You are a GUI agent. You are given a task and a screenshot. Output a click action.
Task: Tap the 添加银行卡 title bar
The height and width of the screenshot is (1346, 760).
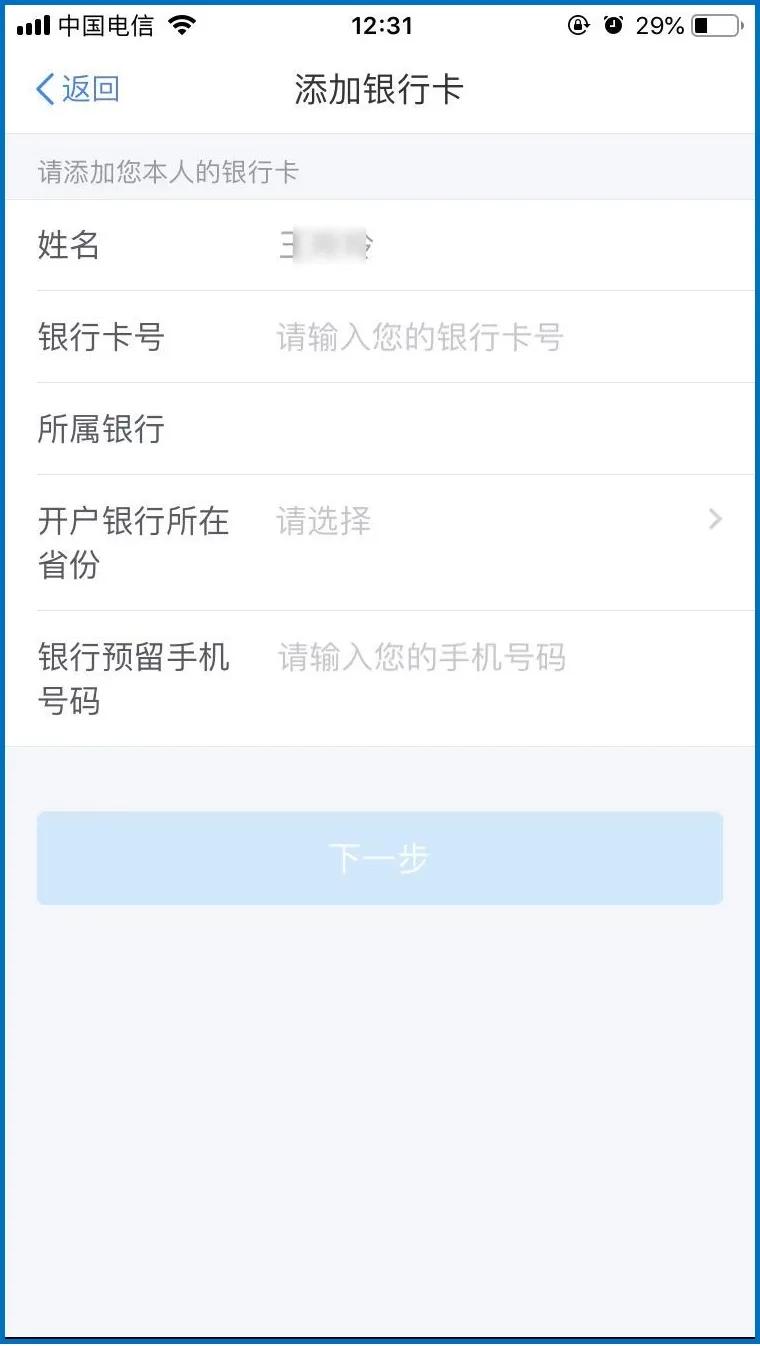378,88
